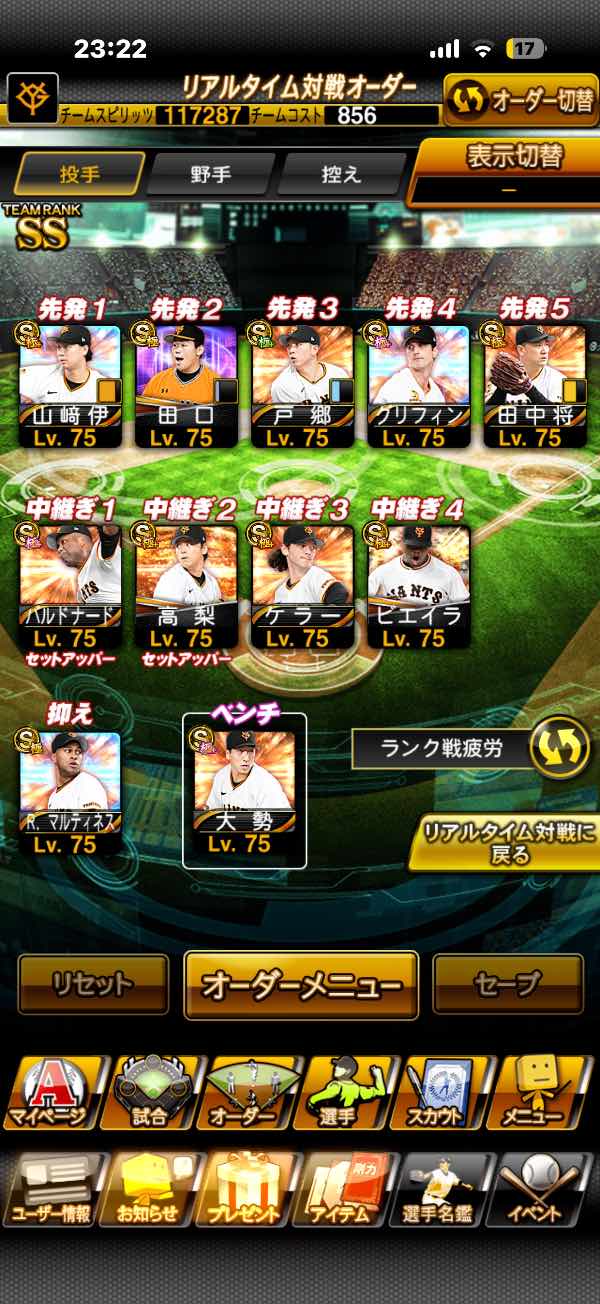The image size is (600, 1304).
Task: Tap the オーダー切替 button
Action: point(520,101)
